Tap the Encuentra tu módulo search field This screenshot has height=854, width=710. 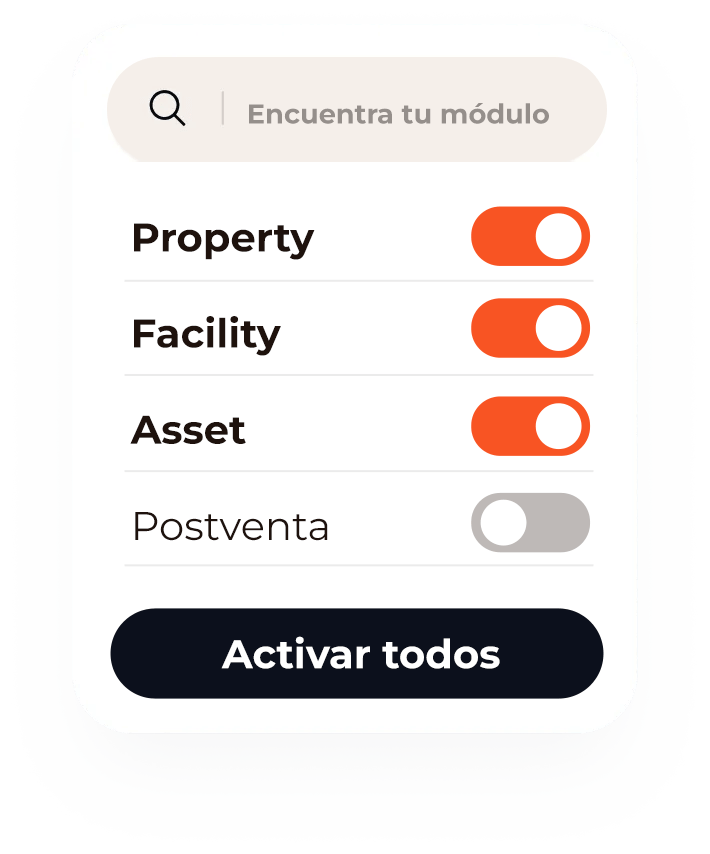click(398, 114)
